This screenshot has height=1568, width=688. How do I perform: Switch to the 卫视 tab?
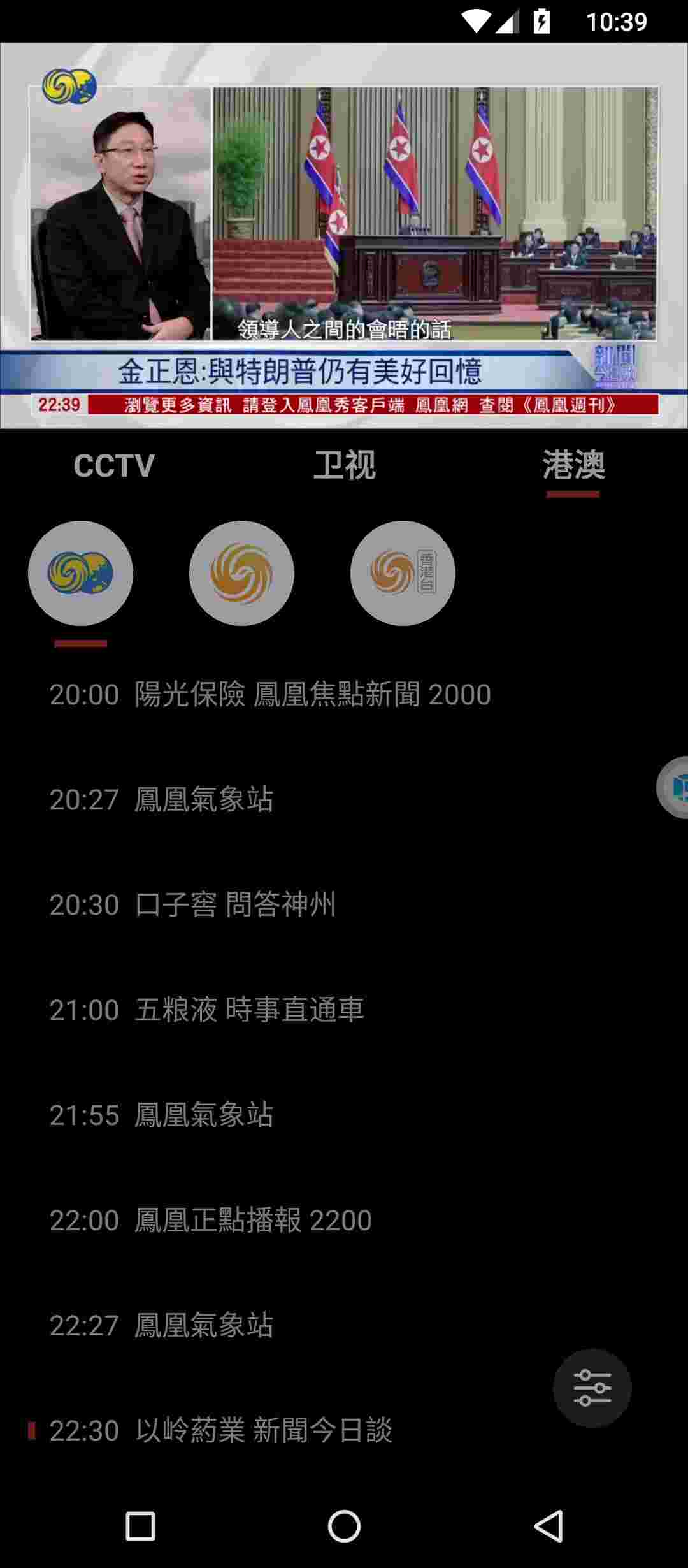344,466
